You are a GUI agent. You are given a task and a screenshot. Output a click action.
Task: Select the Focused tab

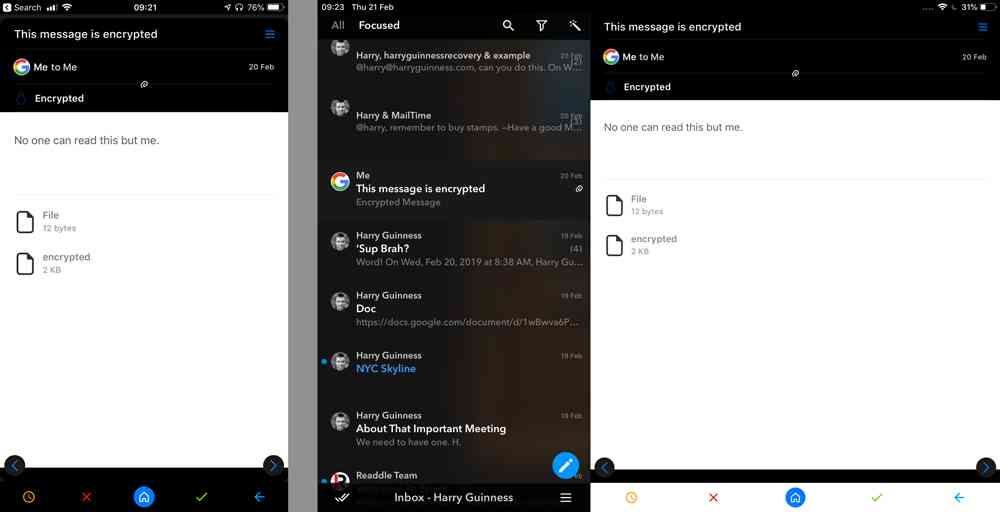pos(379,25)
